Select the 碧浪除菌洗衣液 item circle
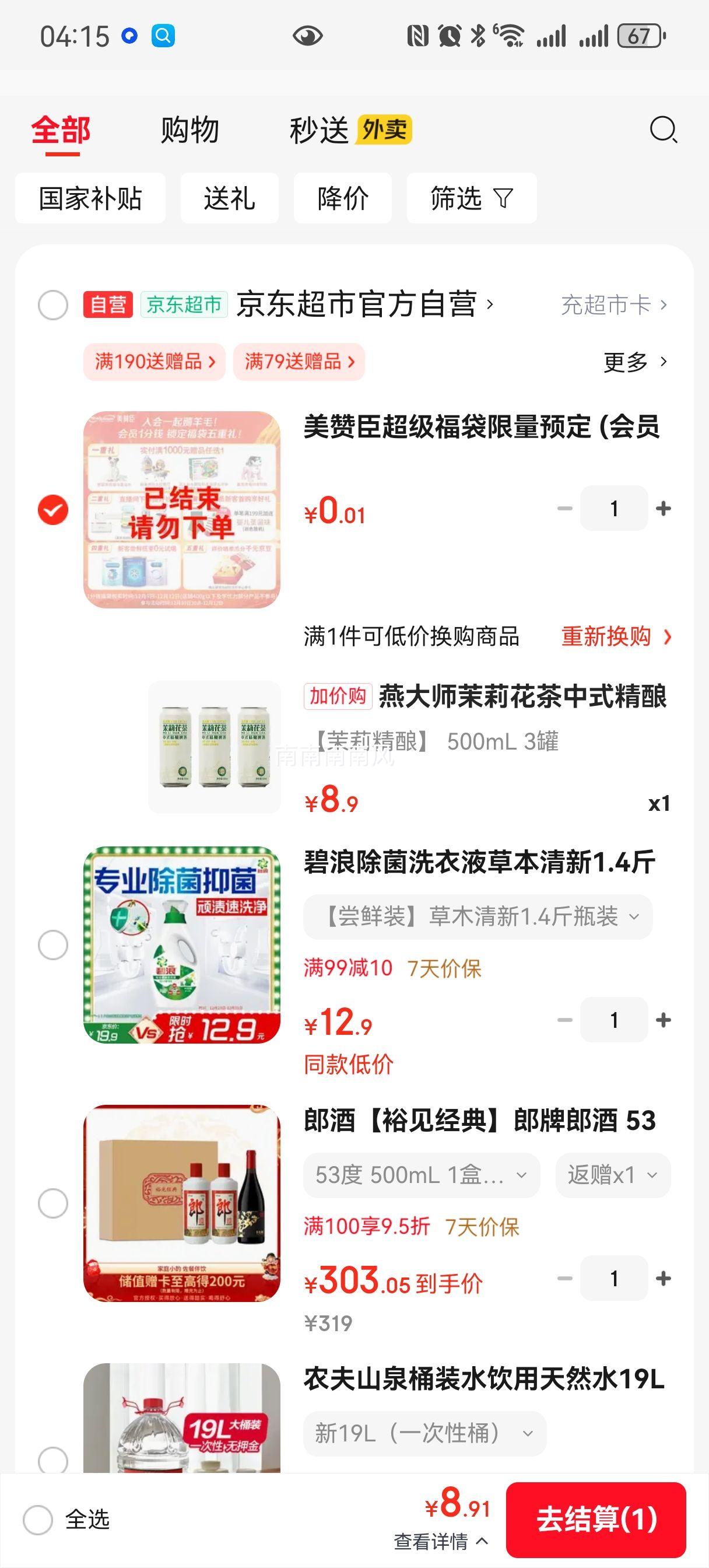 54,943
